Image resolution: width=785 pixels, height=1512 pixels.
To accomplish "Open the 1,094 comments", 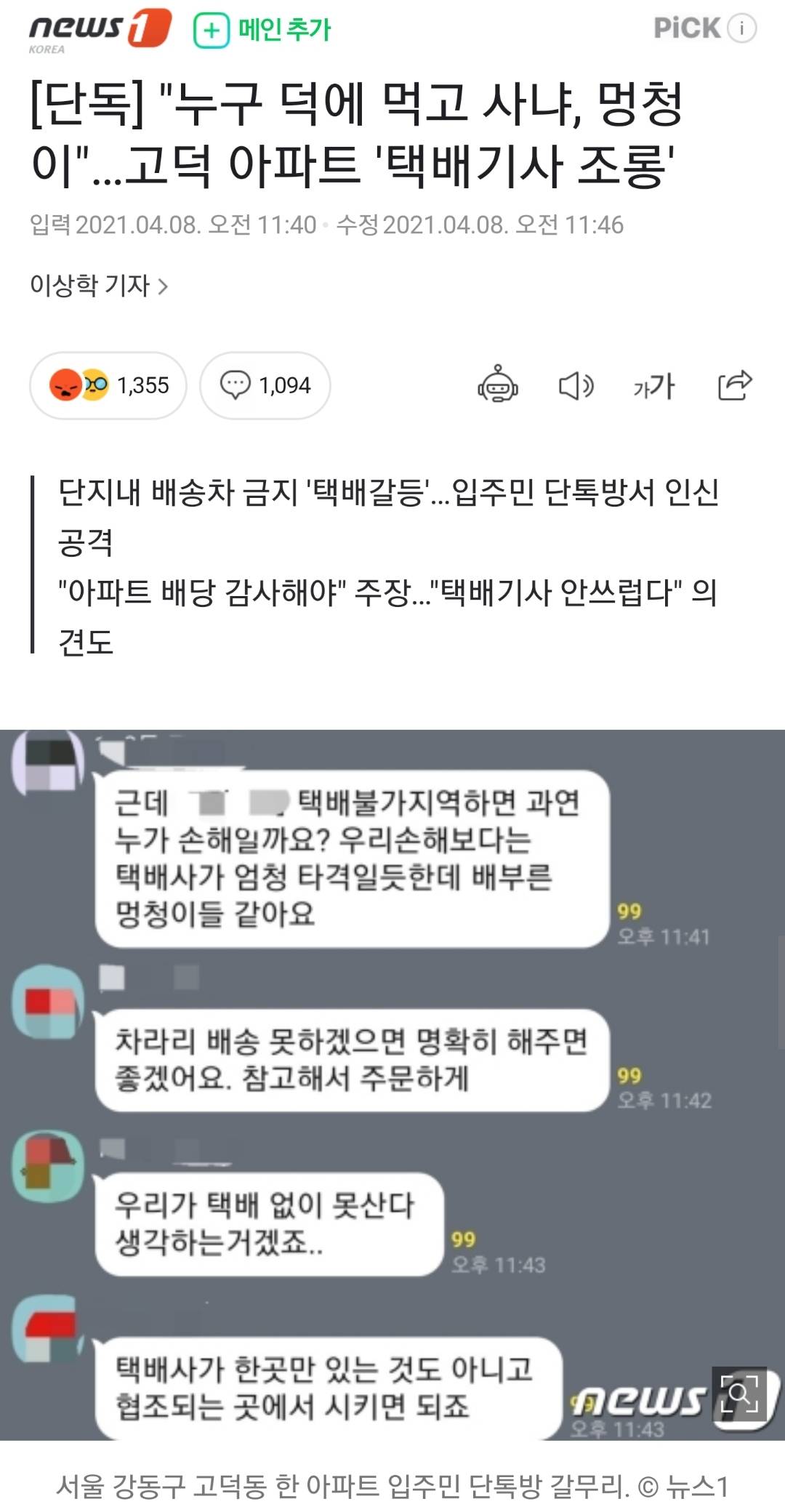I will click(x=265, y=385).
